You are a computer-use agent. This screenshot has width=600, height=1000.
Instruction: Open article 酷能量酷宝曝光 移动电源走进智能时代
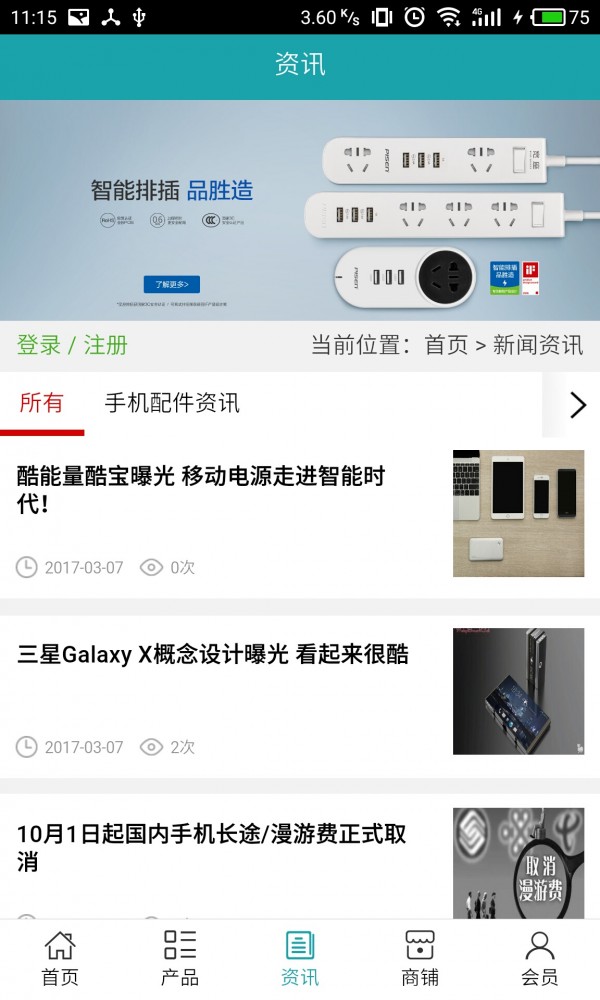click(x=201, y=490)
